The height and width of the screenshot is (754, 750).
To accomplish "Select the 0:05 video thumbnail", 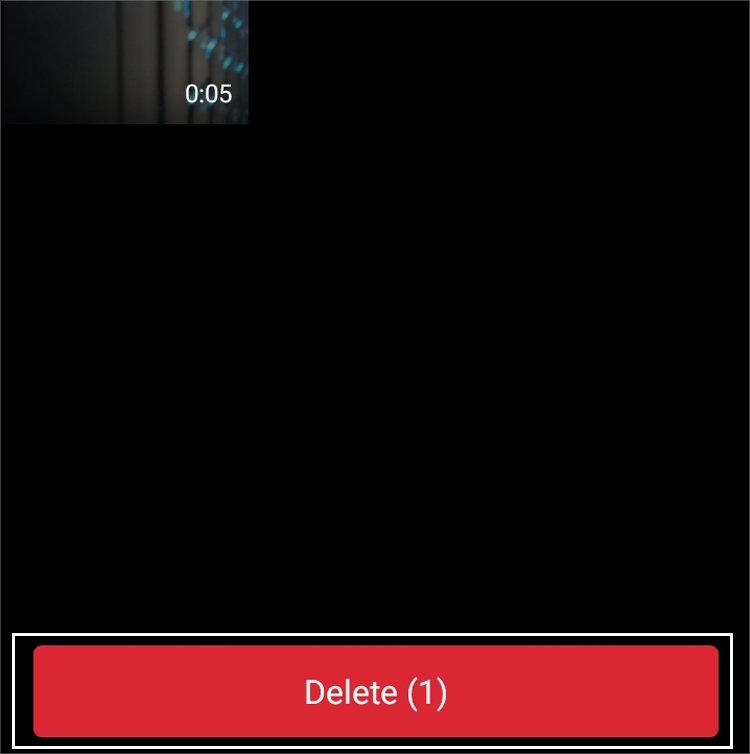I will click(124, 62).
